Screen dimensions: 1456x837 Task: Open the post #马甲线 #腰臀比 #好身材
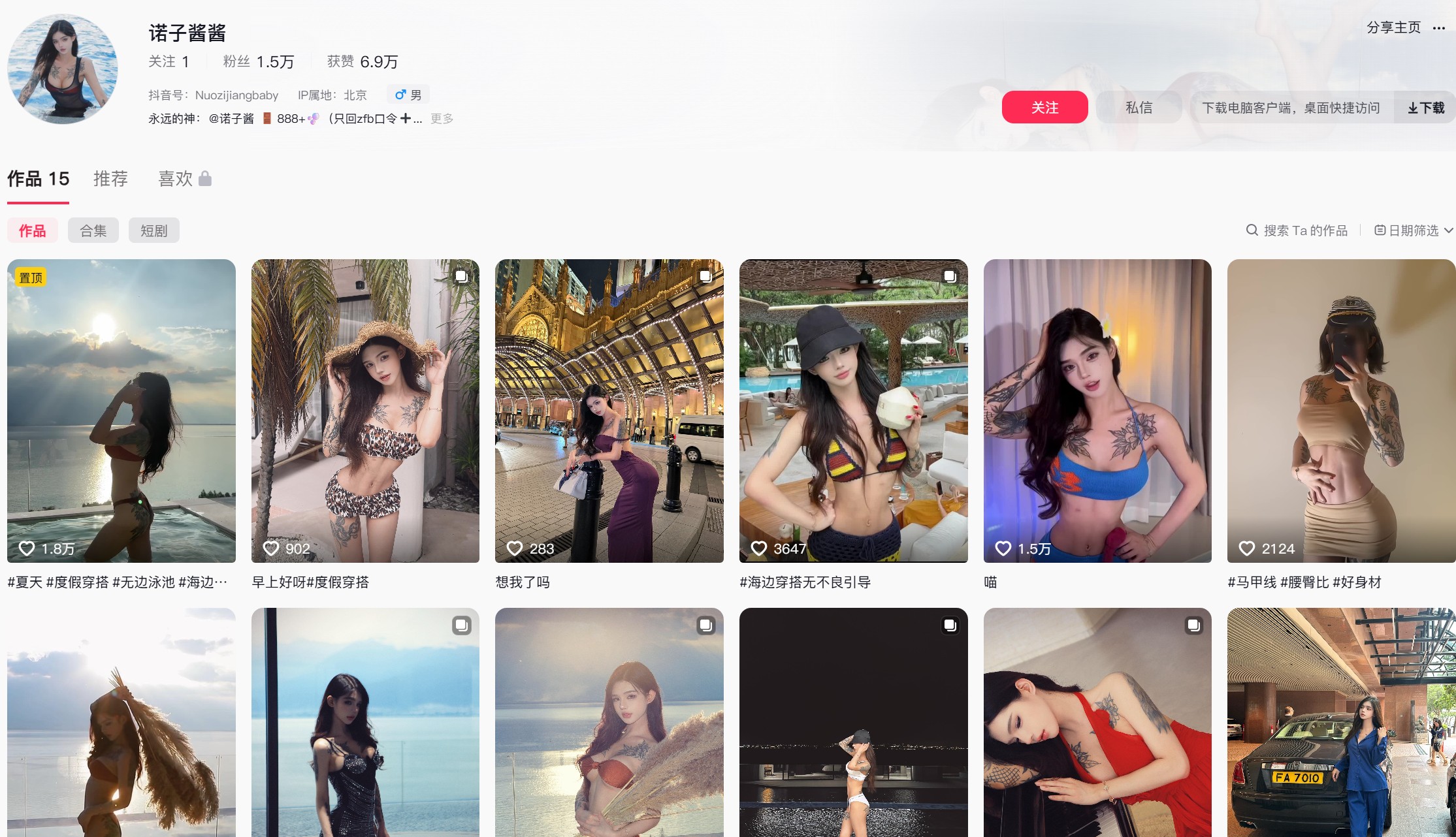(x=1341, y=411)
